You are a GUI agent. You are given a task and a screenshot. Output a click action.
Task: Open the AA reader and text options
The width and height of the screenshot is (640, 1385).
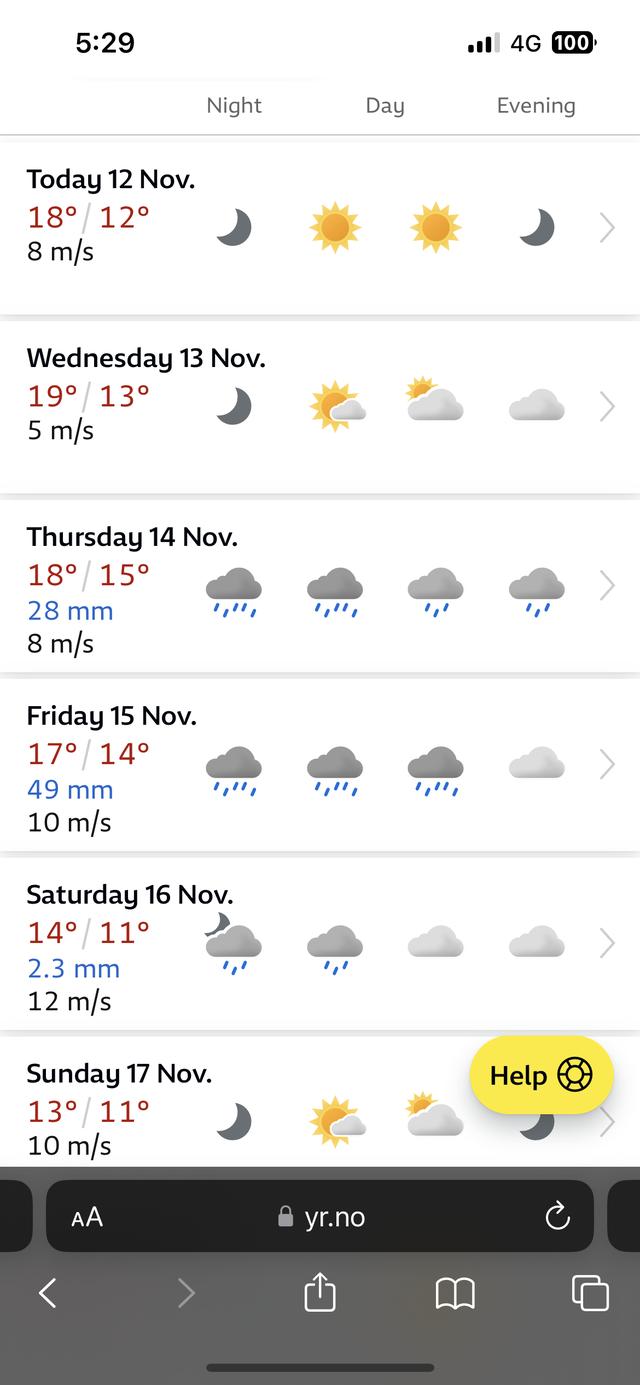tap(87, 1217)
